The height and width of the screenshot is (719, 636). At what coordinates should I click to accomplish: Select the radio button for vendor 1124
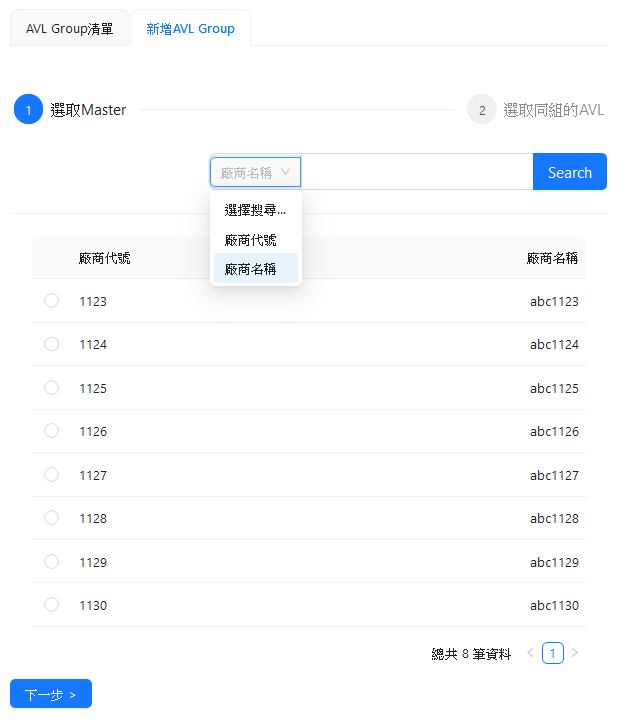[52, 344]
